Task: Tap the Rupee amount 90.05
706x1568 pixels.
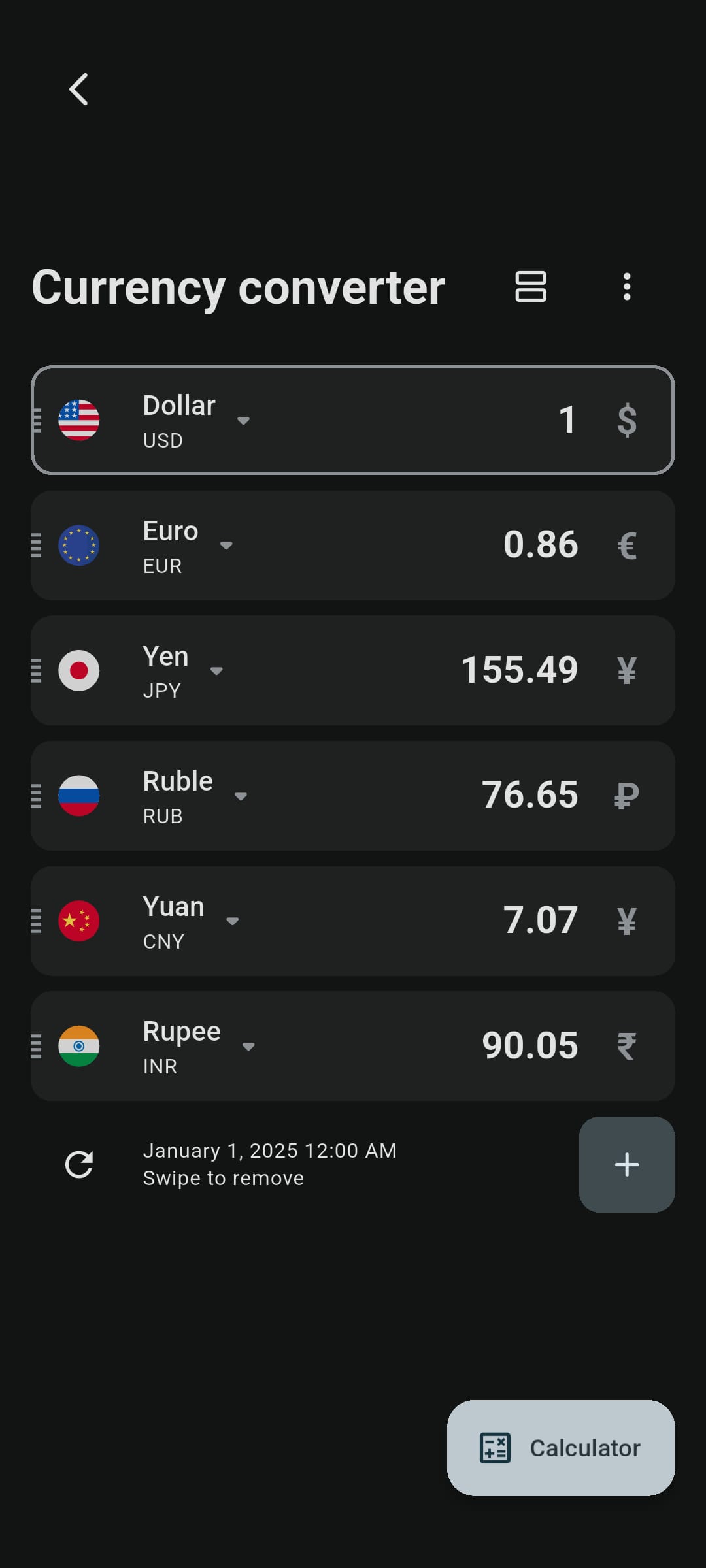Action: pos(529,1045)
